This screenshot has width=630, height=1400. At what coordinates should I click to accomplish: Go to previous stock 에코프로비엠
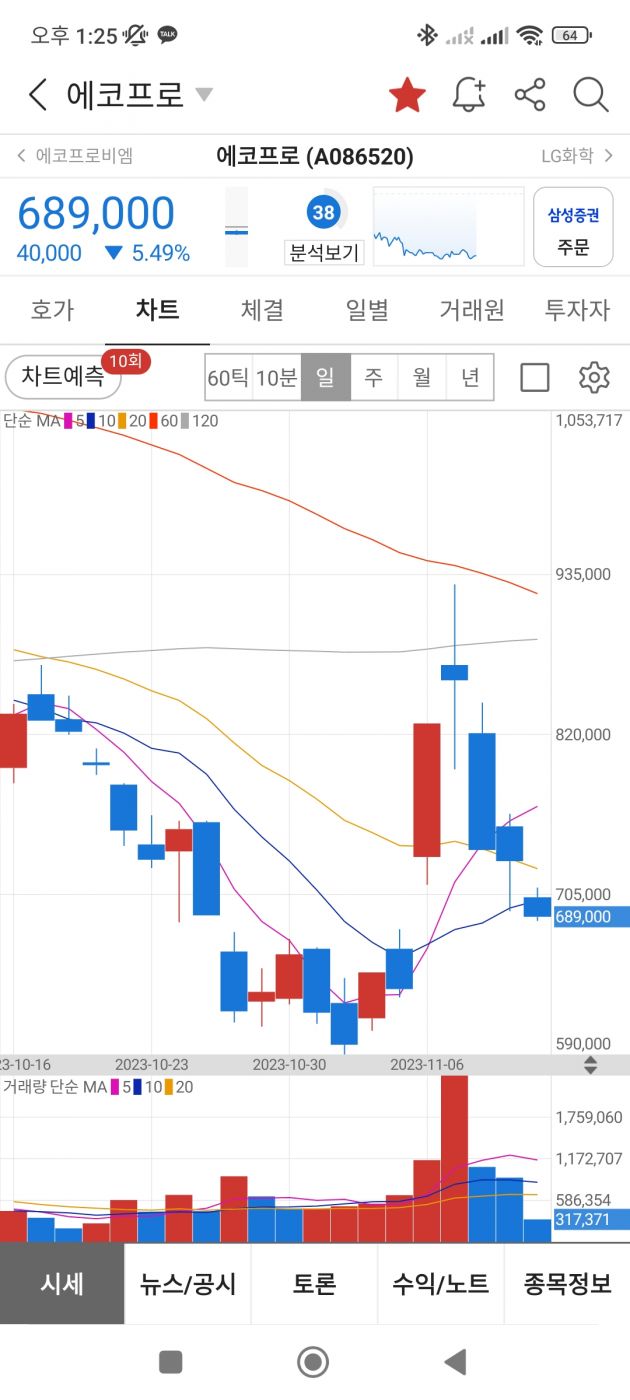click(x=75, y=156)
